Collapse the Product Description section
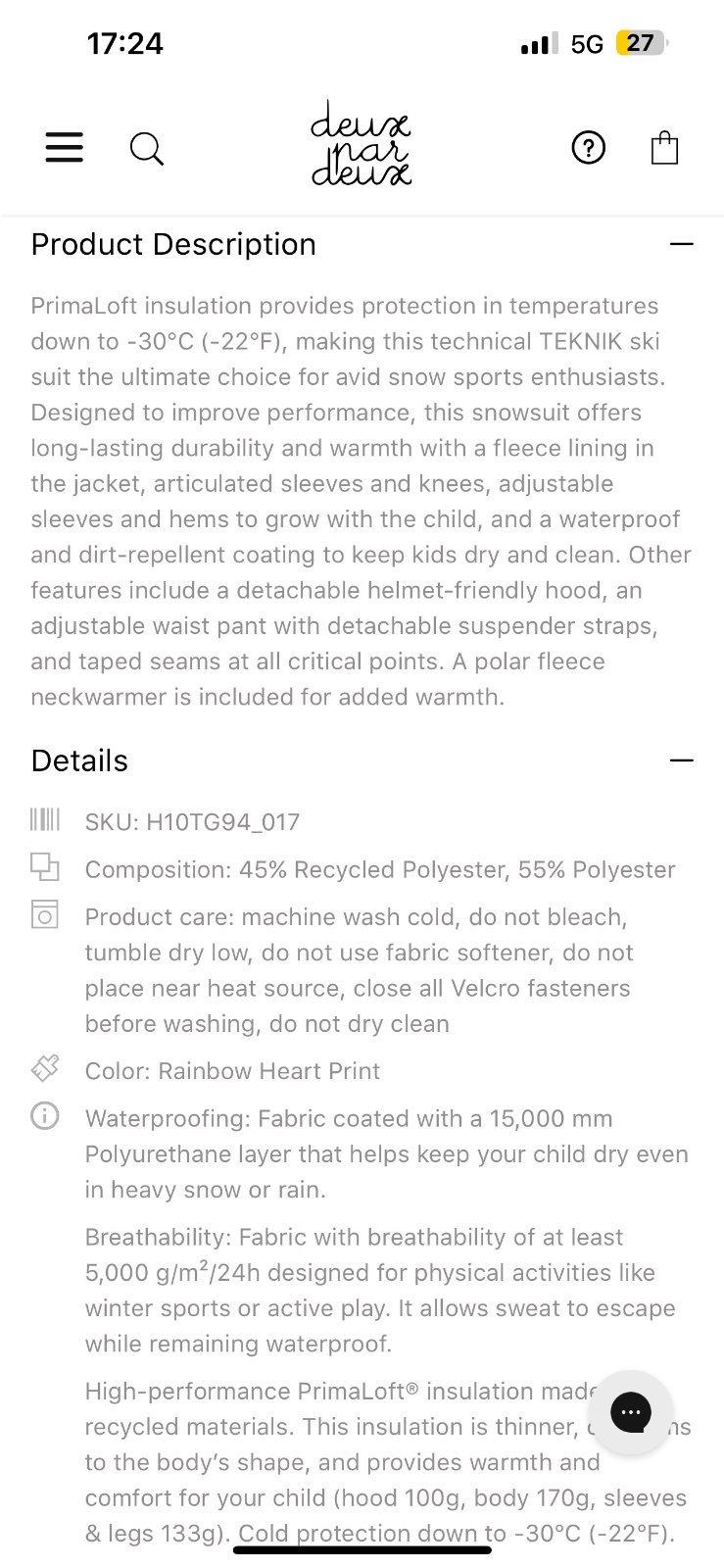724x1568 pixels. click(x=681, y=244)
